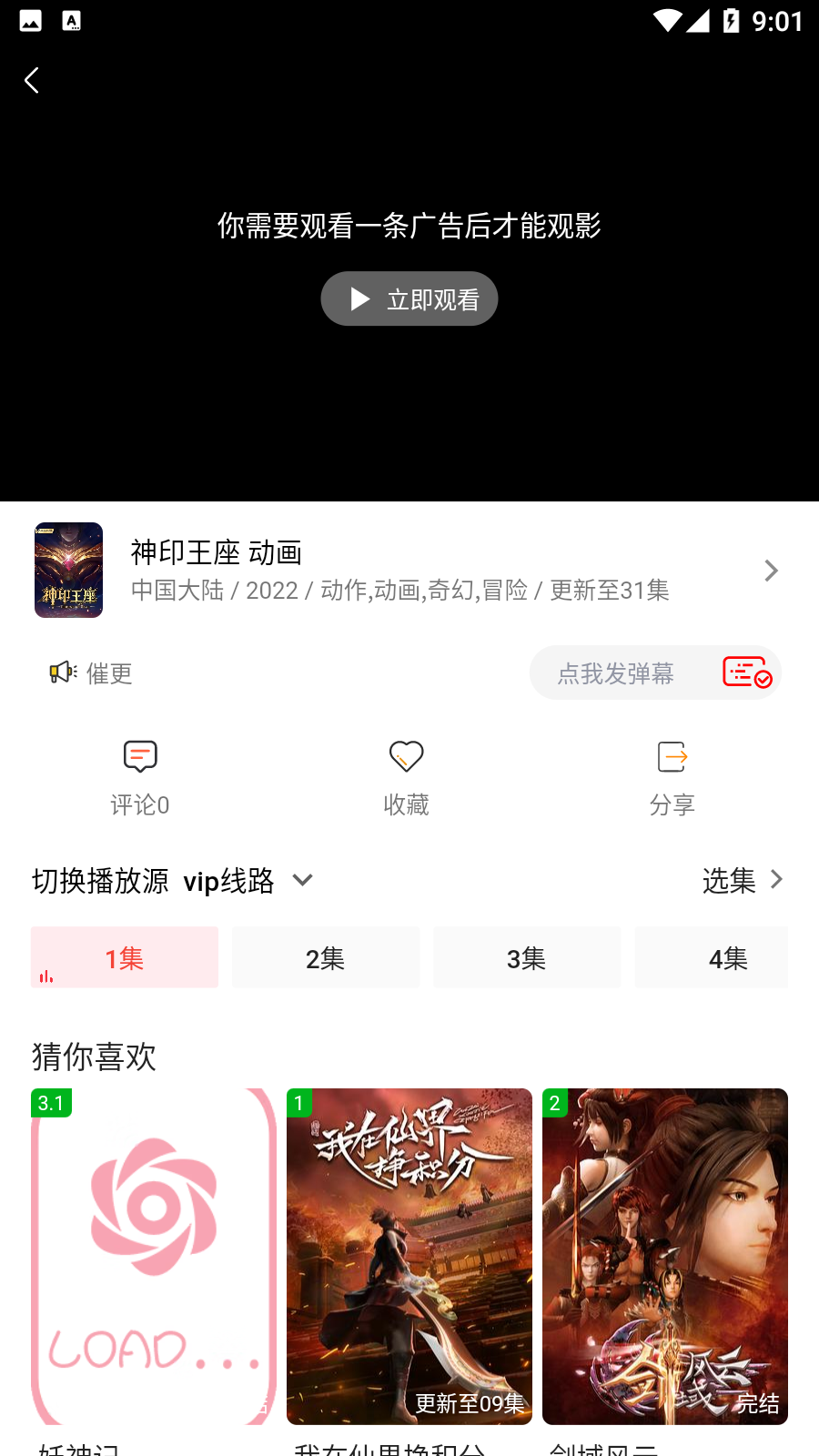Add the show to 收藏
Image resolution: width=819 pixels, height=1456 pixels.
tap(406, 778)
